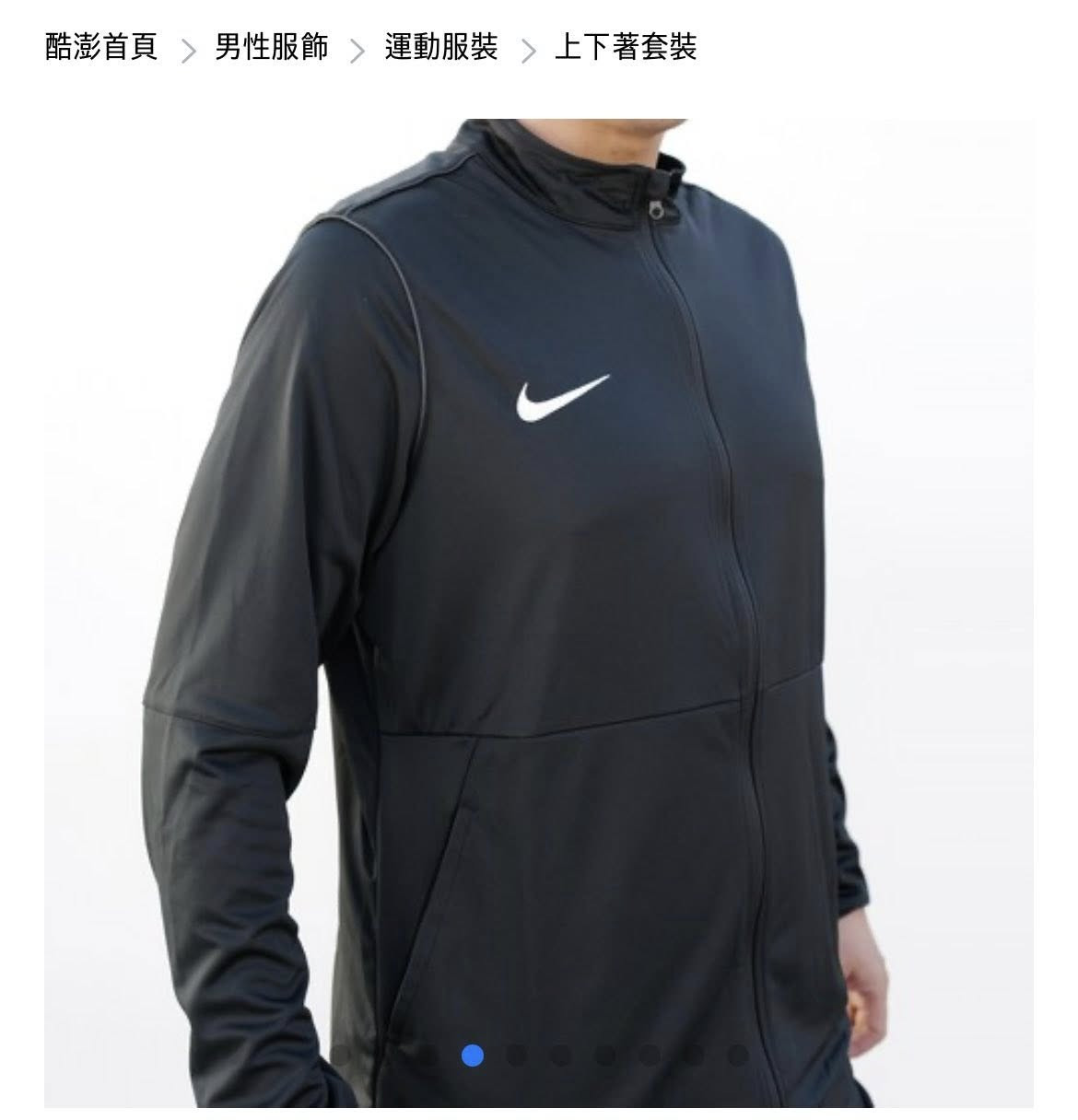Screen dimensions: 1078x1120
Task: Select the blue active carousel dot
Action: [472, 1057]
